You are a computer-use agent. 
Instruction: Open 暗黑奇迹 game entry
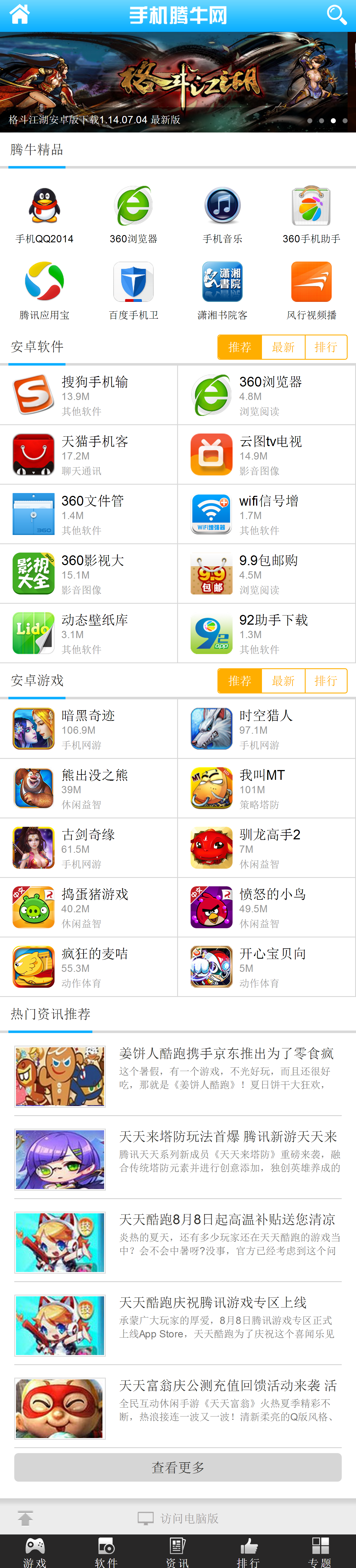[89, 729]
